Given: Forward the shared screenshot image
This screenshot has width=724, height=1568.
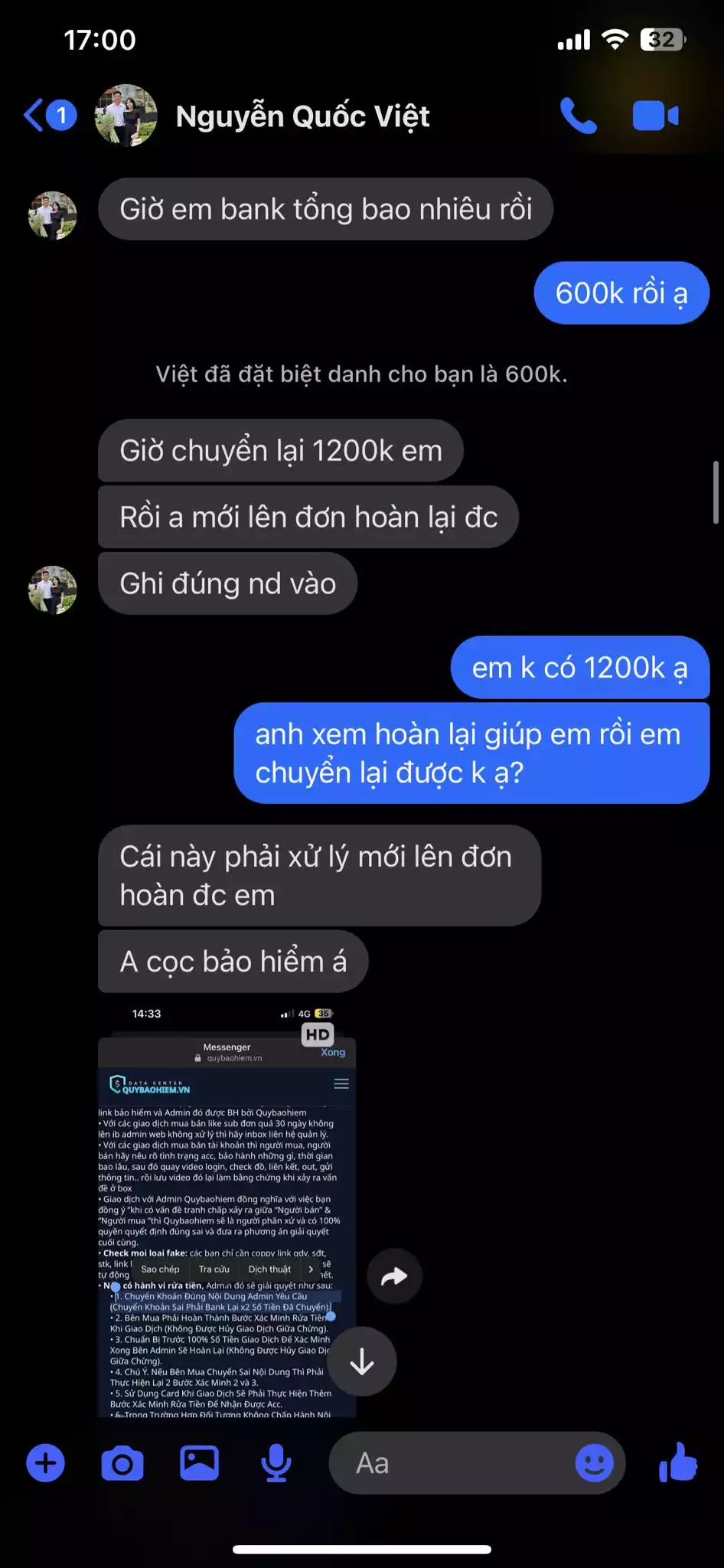Looking at the screenshot, I should [394, 1276].
